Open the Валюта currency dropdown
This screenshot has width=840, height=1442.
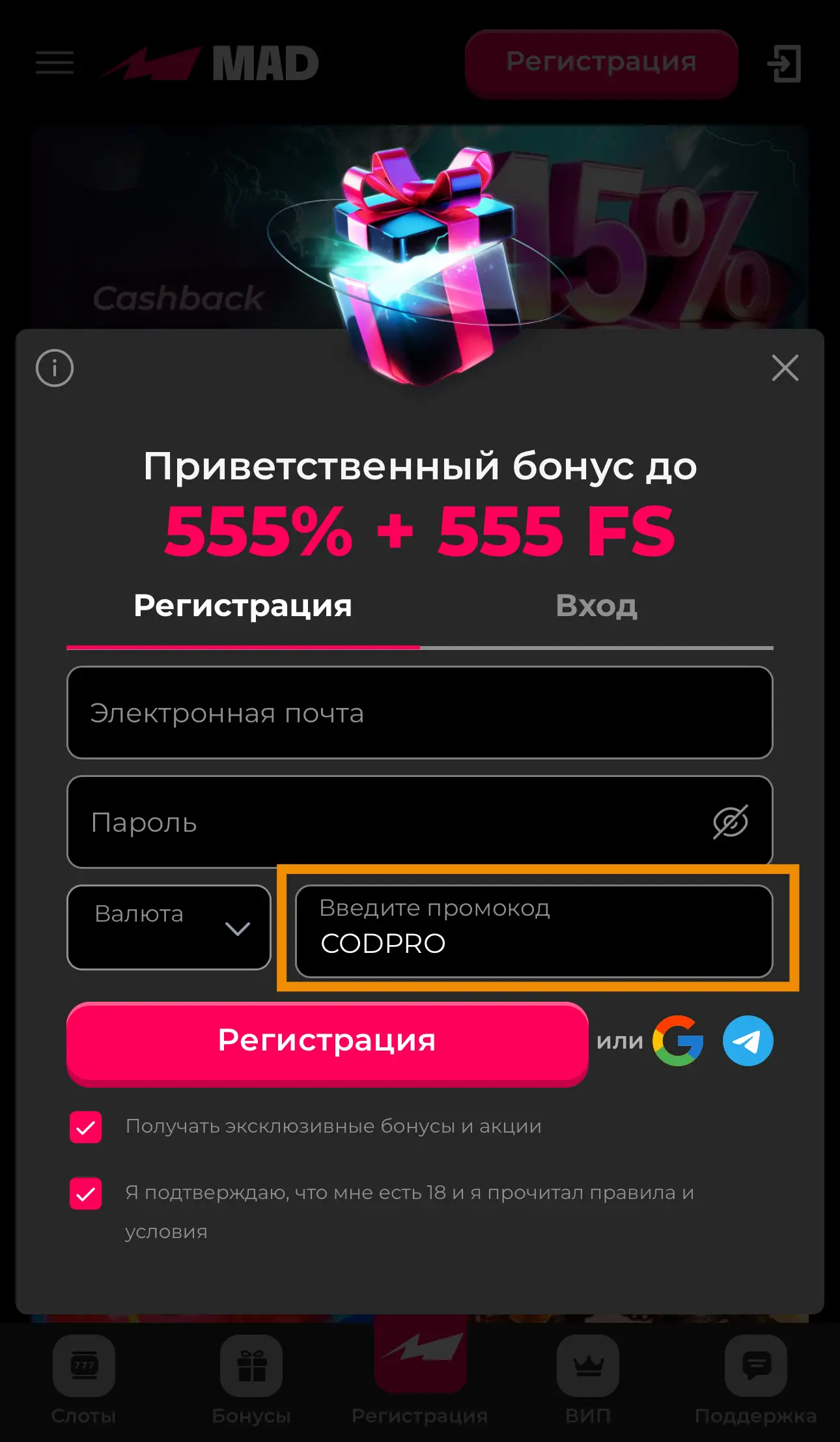168,927
